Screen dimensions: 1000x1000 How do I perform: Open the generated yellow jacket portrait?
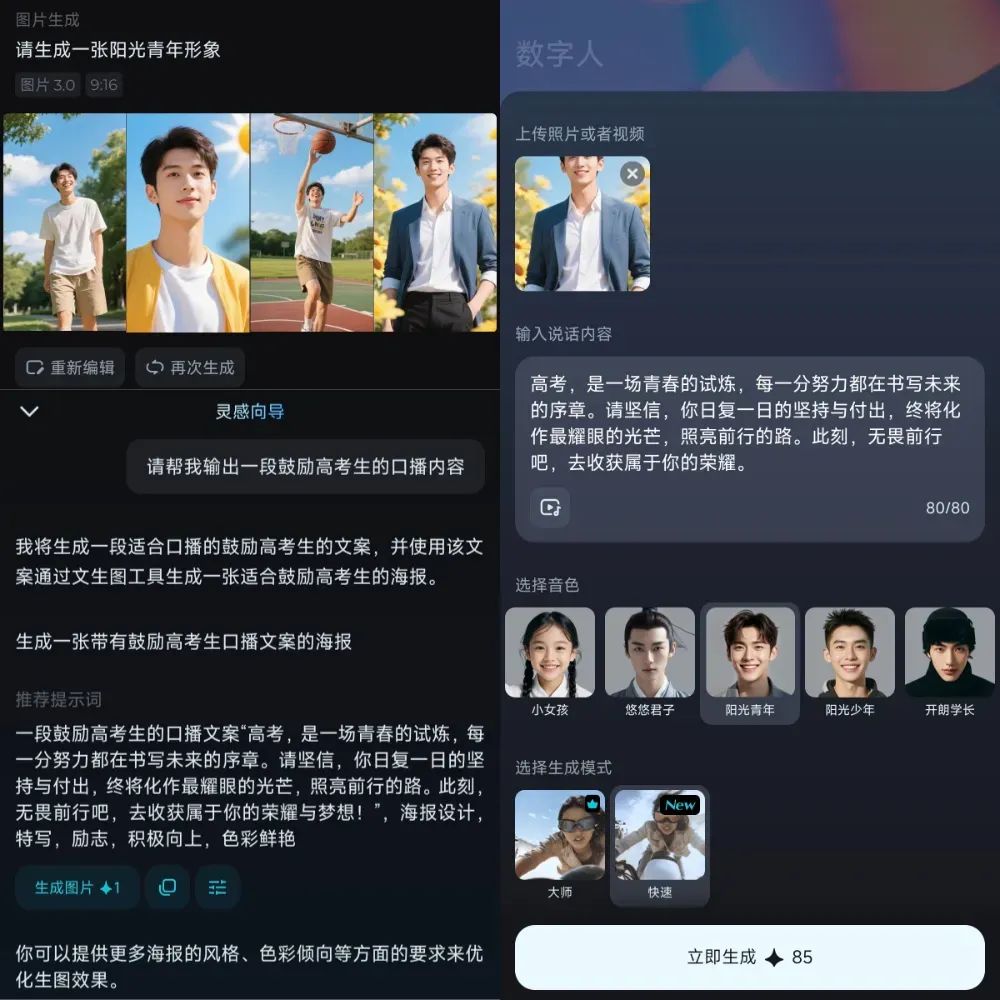[188, 222]
